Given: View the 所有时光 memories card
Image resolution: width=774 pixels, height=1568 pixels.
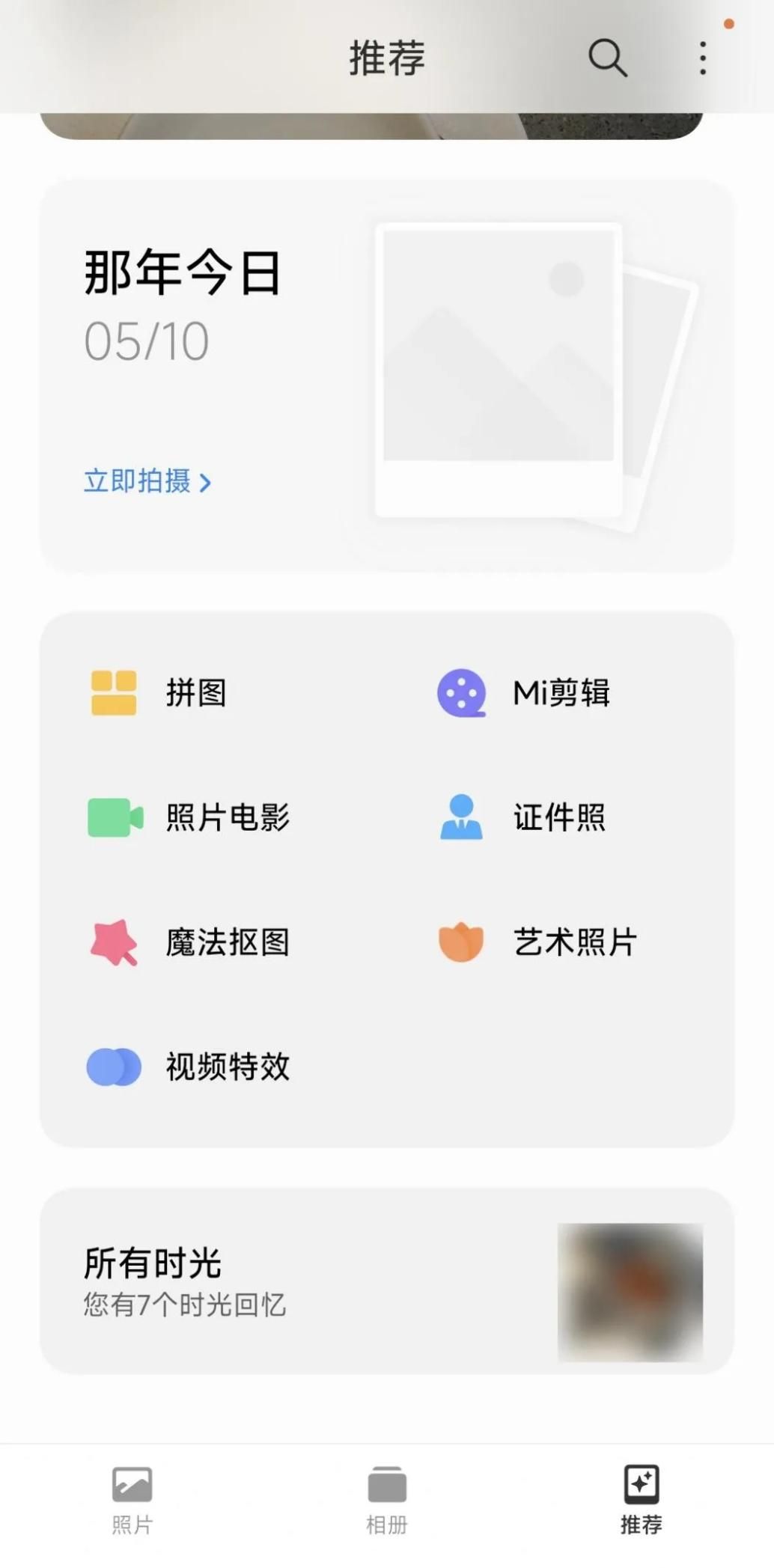Looking at the screenshot, I should (x=386, y=1281).
